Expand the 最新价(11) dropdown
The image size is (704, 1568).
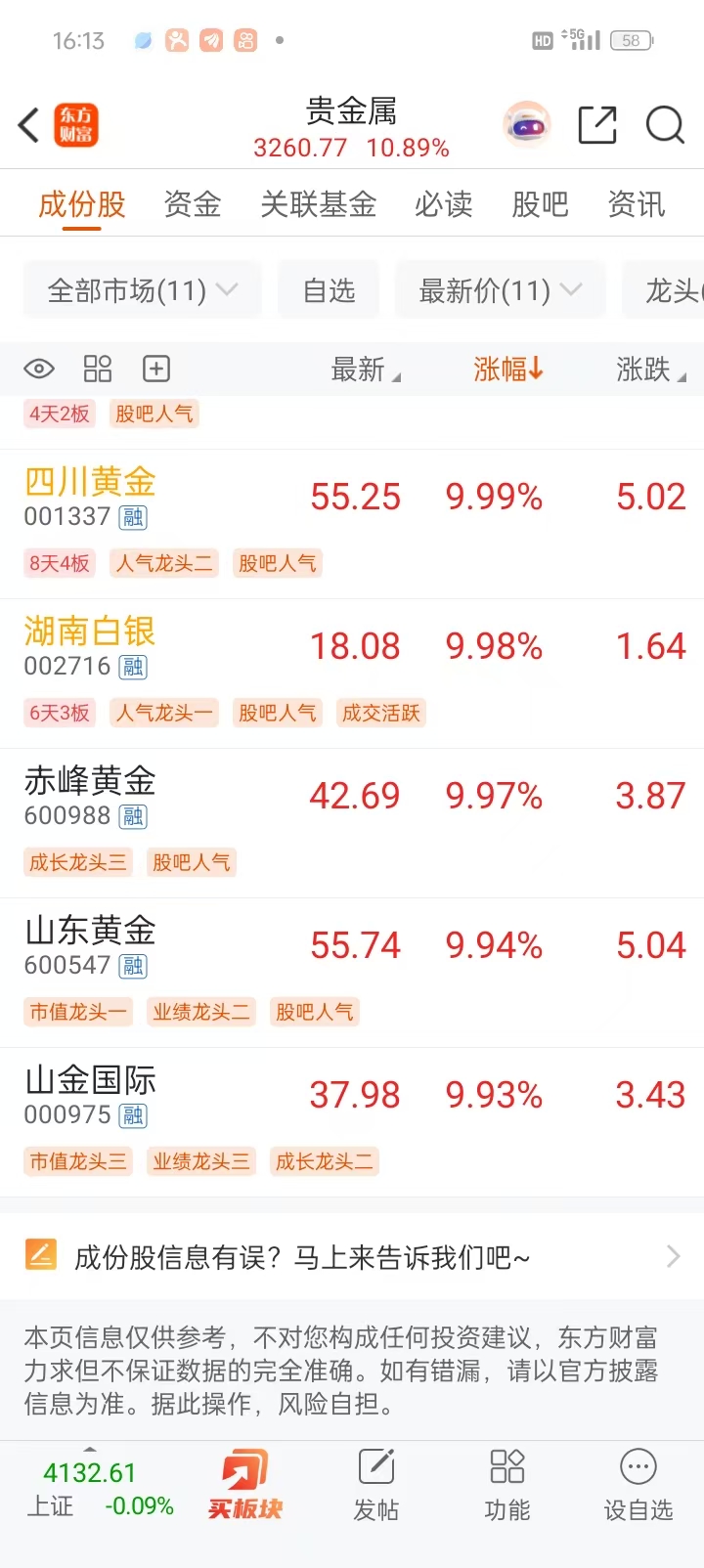click(x=500, y=290)
